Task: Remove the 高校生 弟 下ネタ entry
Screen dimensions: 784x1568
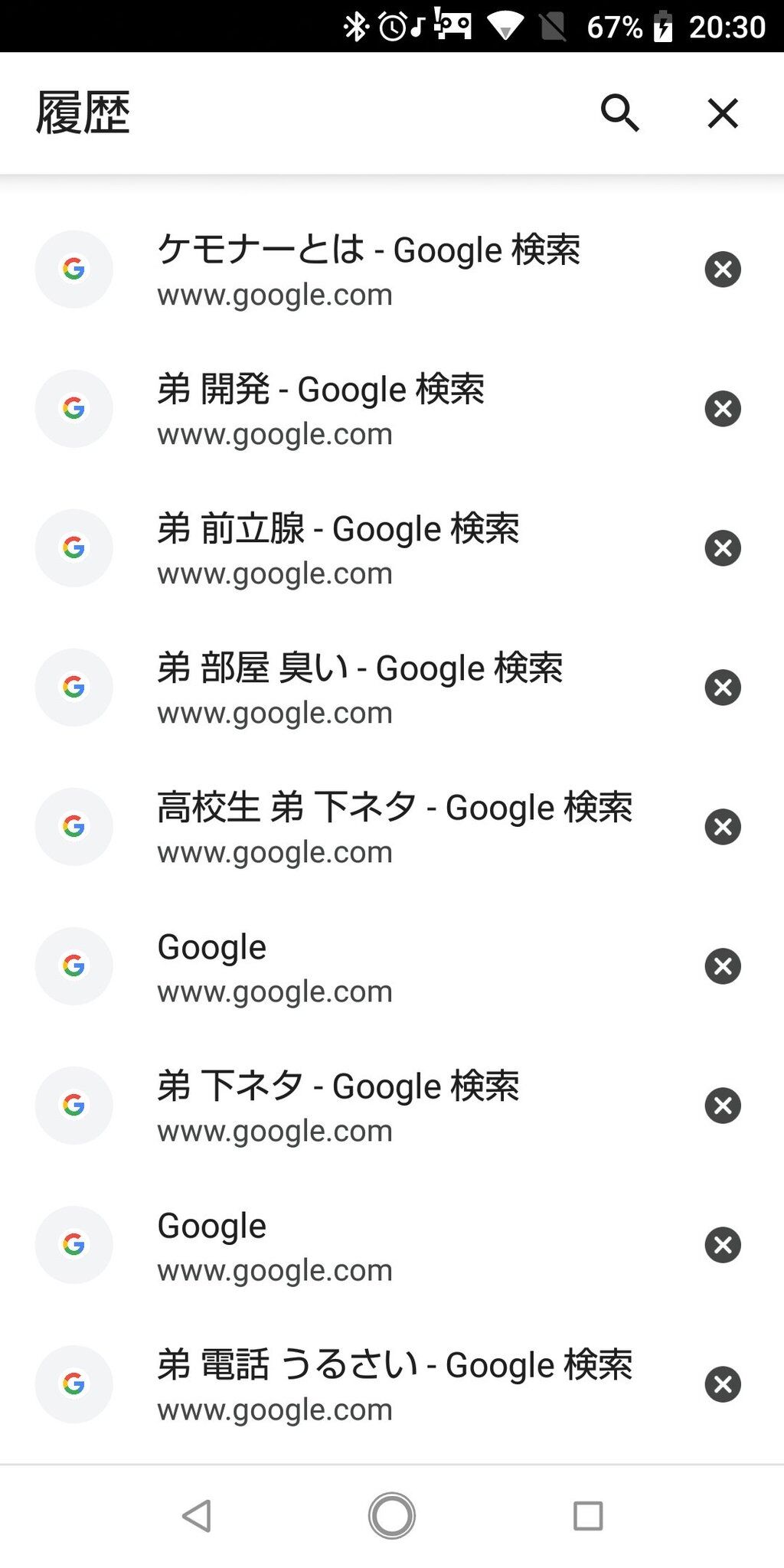Action: click(723, 827)
